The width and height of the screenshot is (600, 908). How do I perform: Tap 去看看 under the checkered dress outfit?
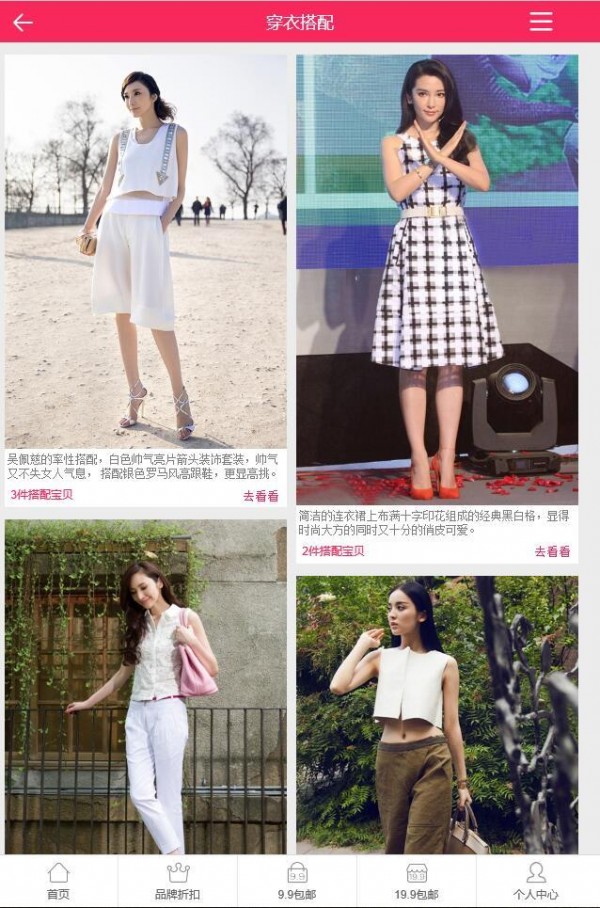[552, 551]
